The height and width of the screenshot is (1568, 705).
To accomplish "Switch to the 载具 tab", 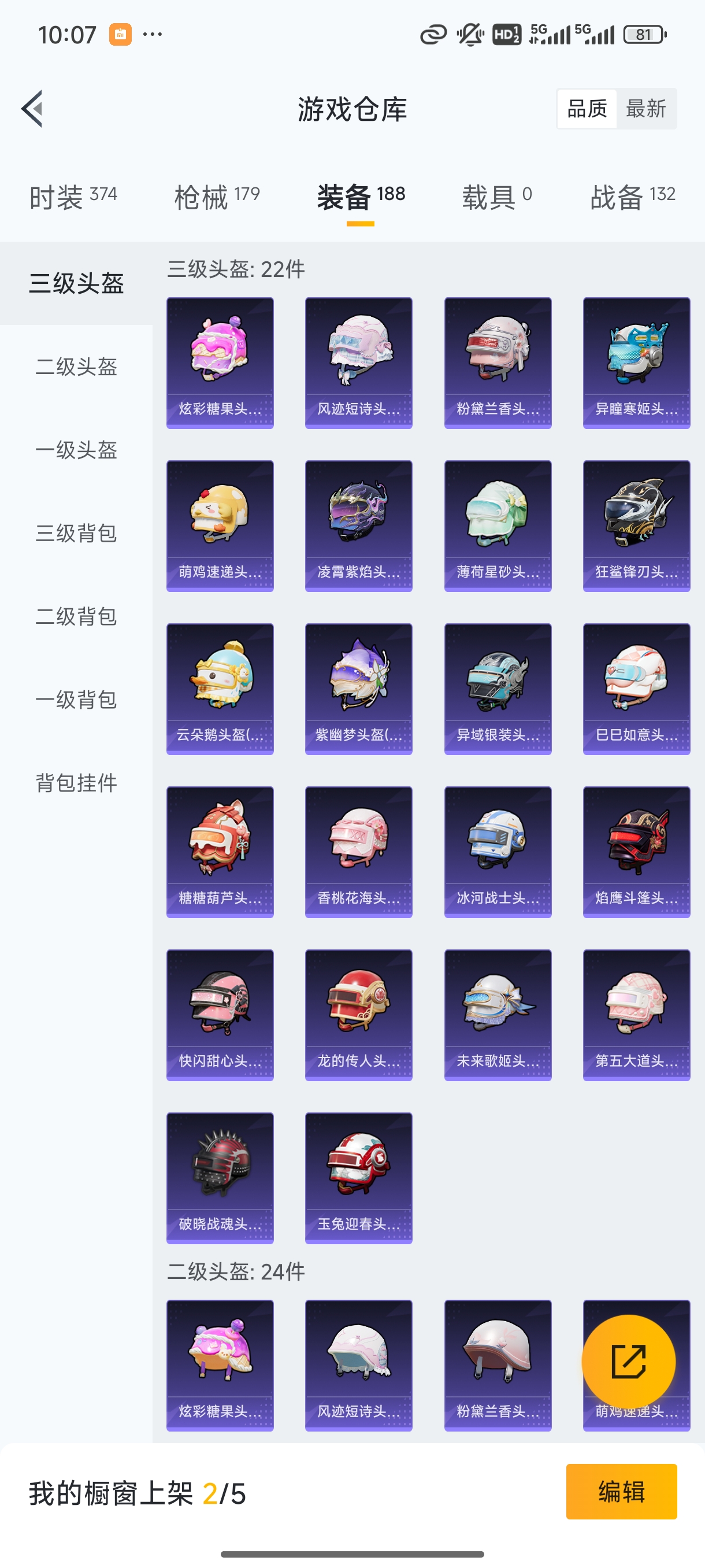I will coord(496,197).
